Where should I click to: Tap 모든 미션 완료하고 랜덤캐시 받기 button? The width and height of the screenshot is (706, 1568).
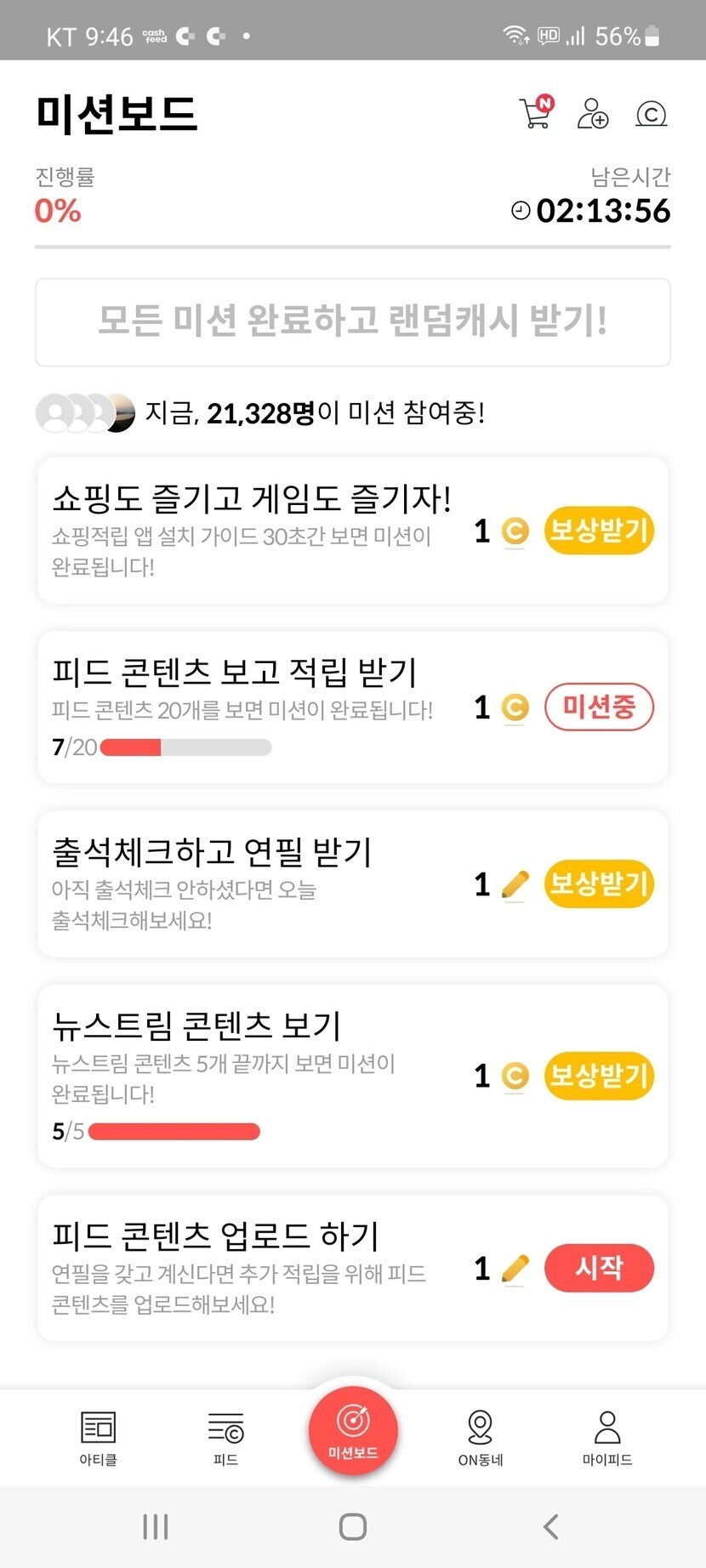click(352, 321)
